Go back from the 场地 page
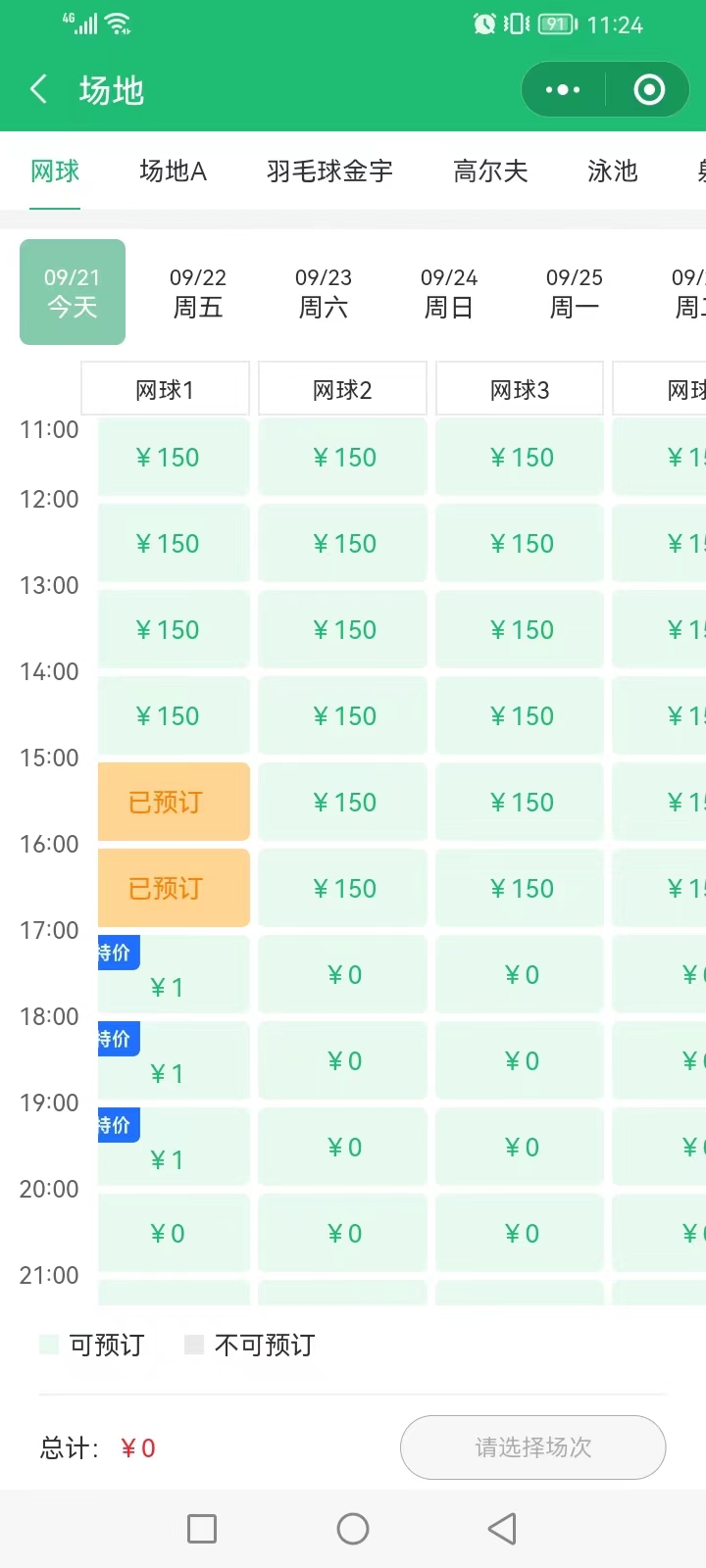Viewport: 706px width, 1568px height. click(39, 90)
